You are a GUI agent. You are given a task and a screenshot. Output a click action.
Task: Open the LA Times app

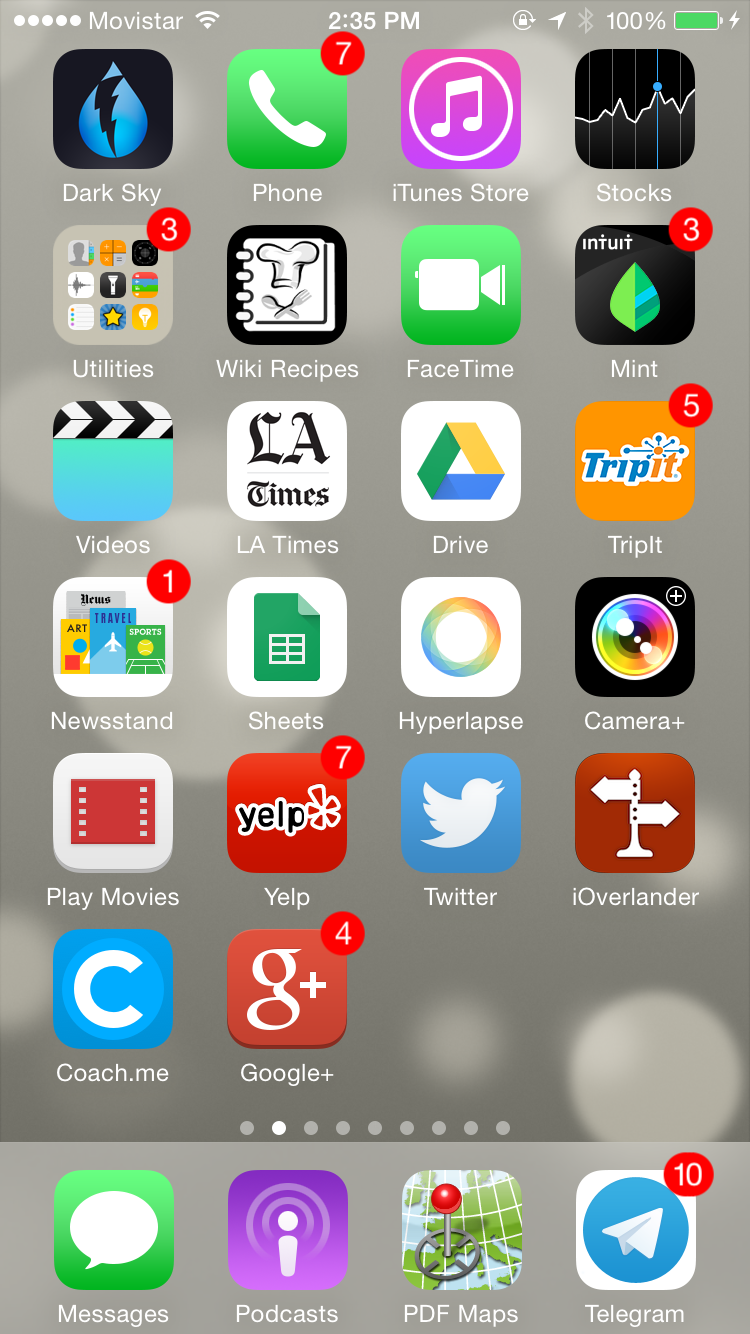(287, 461)
